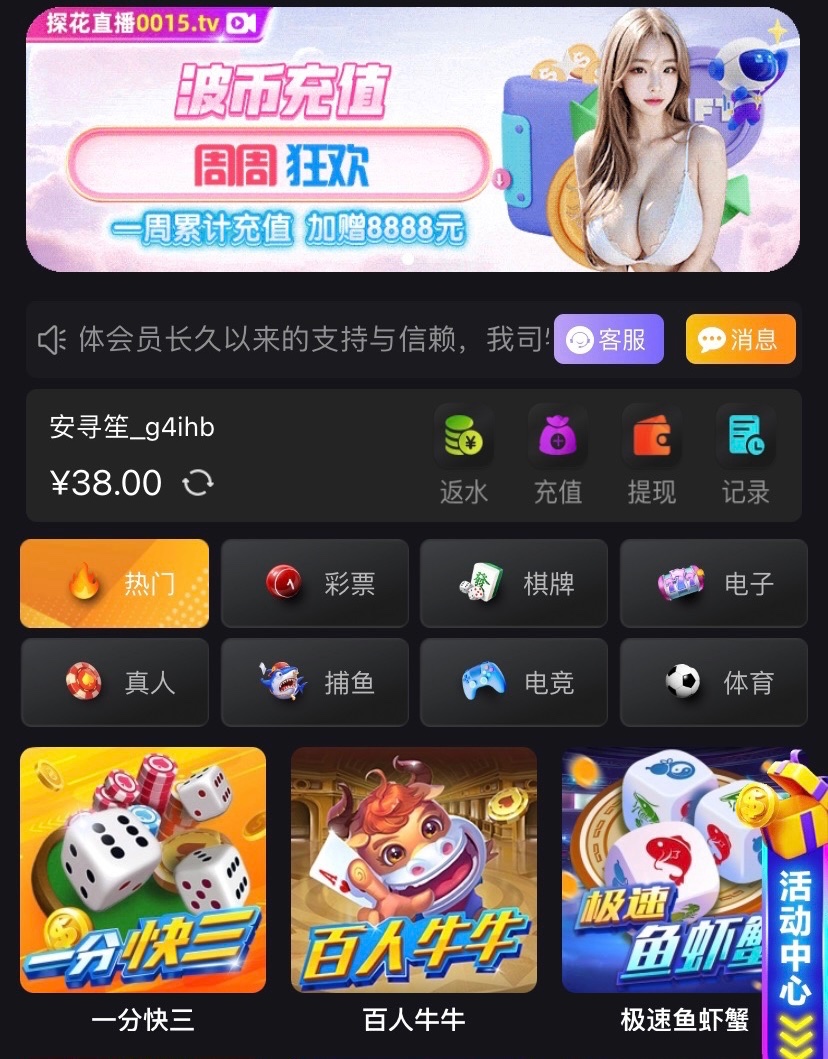The height and width of the screenshot is (1059, 828).
Task: Switch to the 棋牌 category
Action: (x=514, y=583)
